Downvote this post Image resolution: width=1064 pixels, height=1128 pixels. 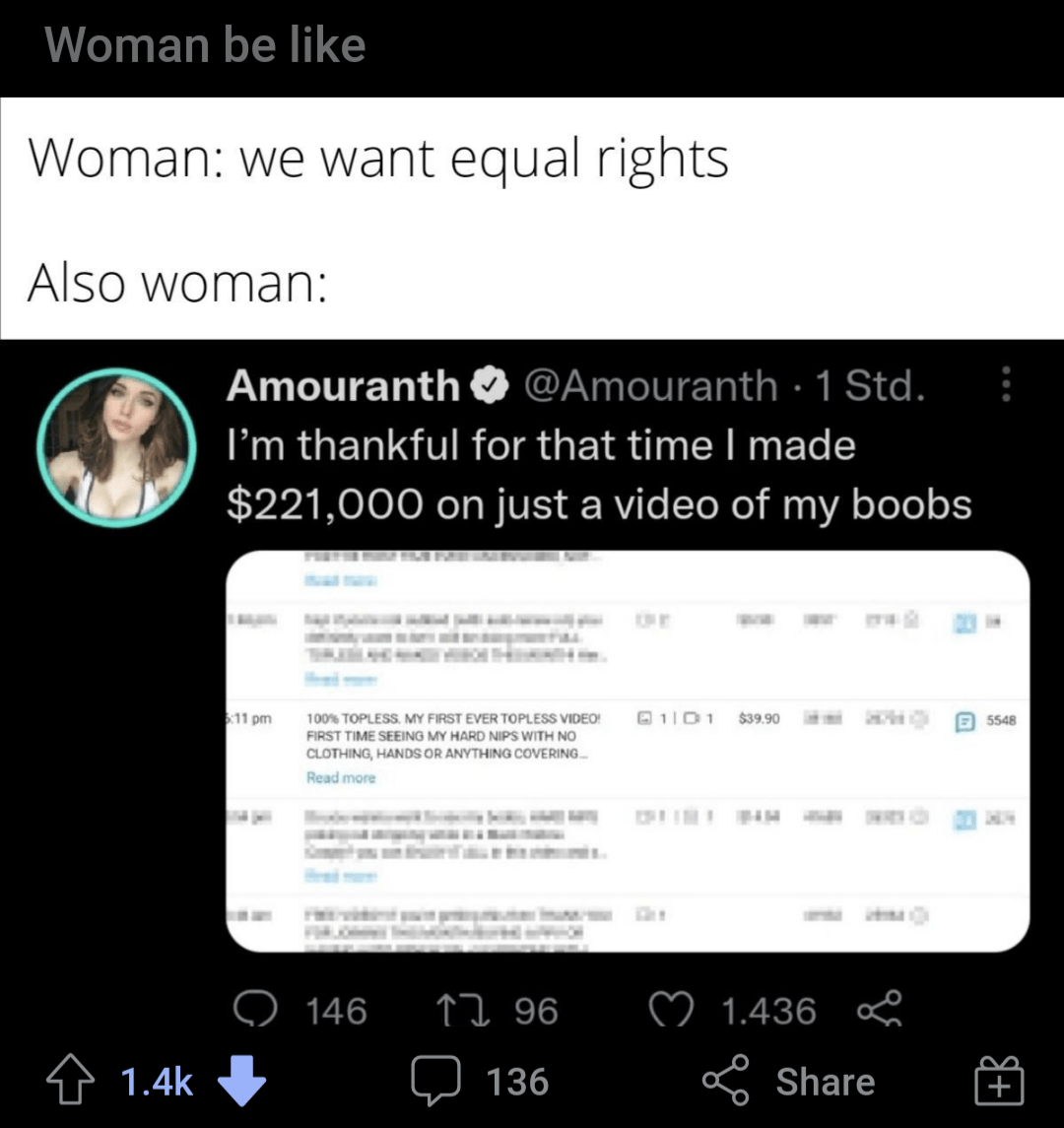coord(240,1081)
